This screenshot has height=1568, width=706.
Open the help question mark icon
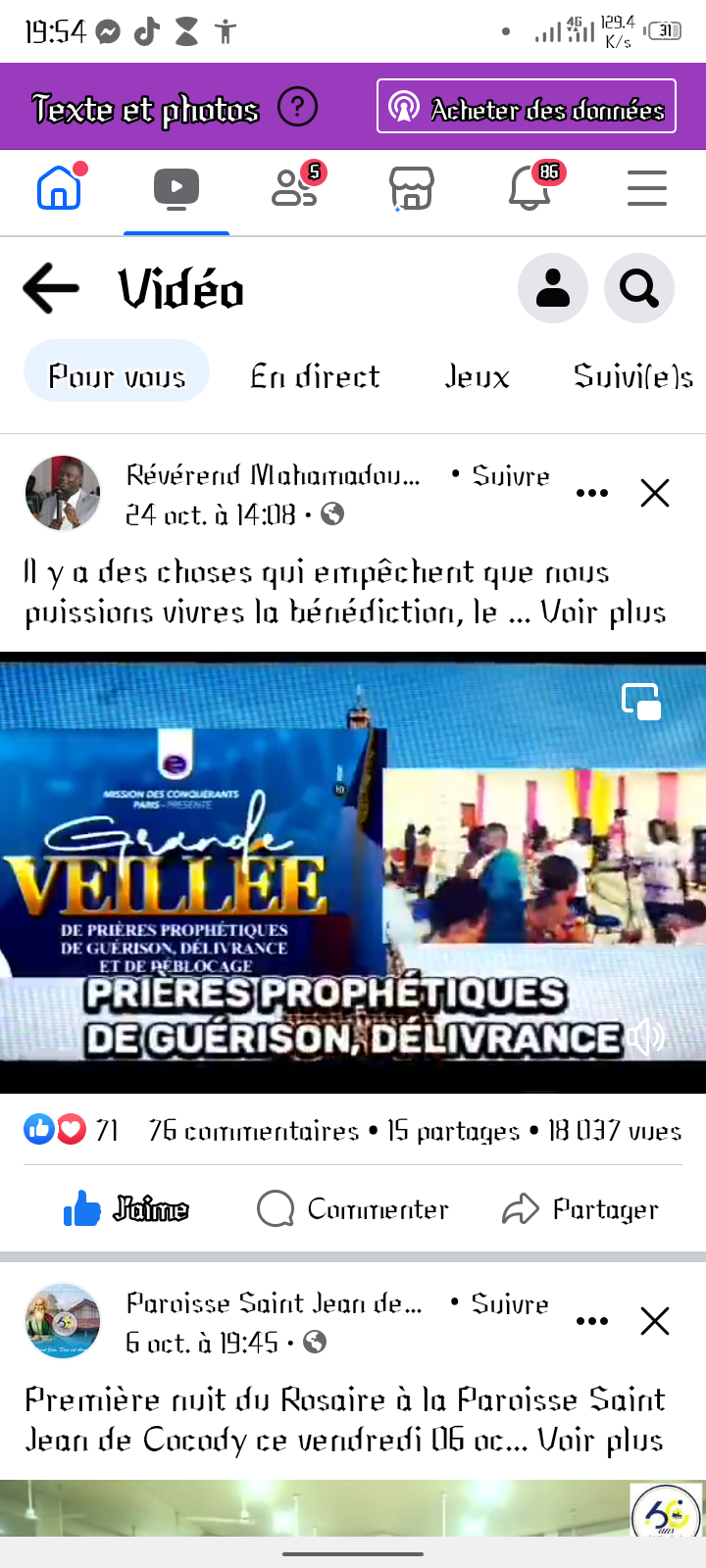pos(297,106)
